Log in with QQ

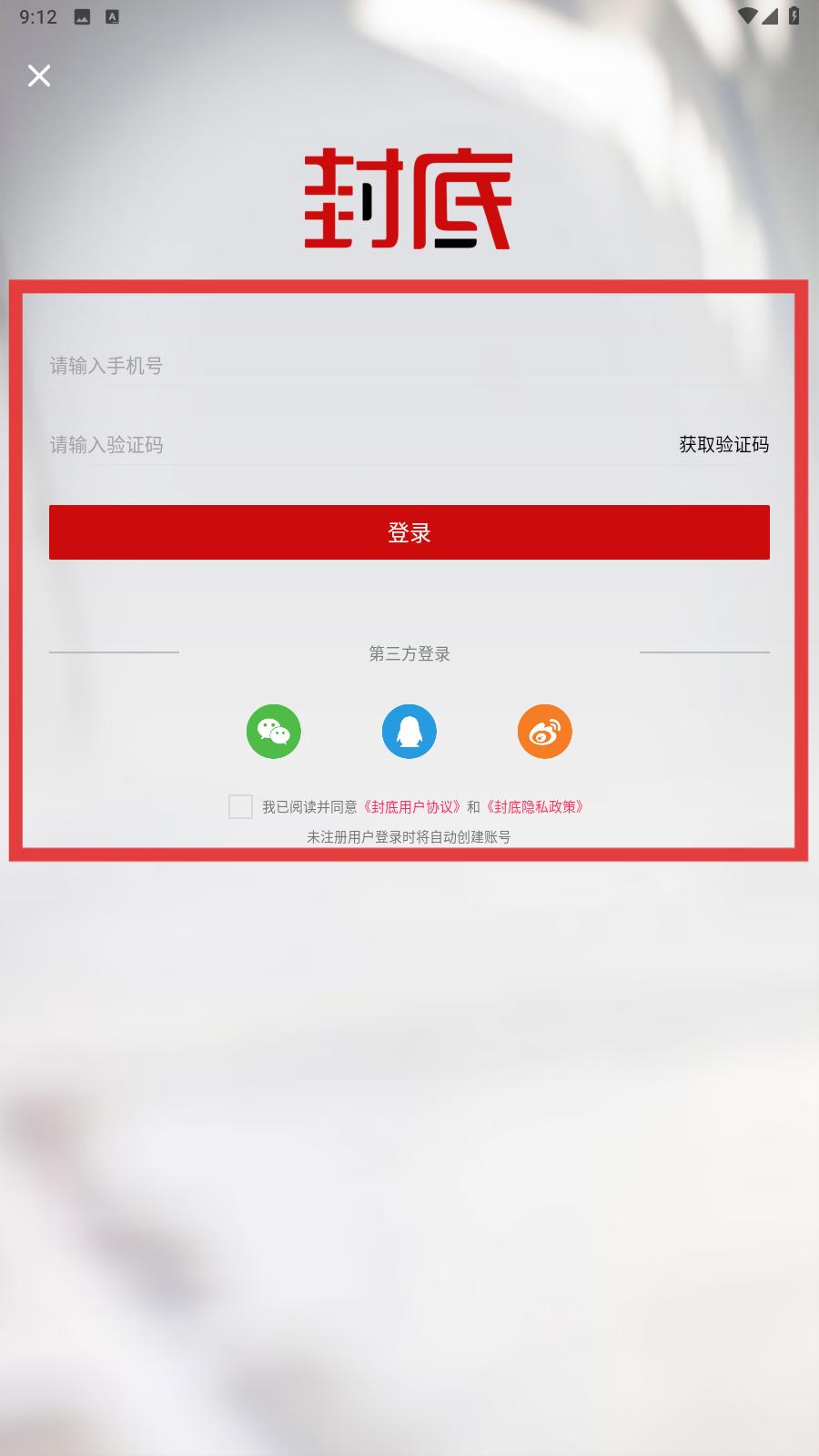point(409,732)
